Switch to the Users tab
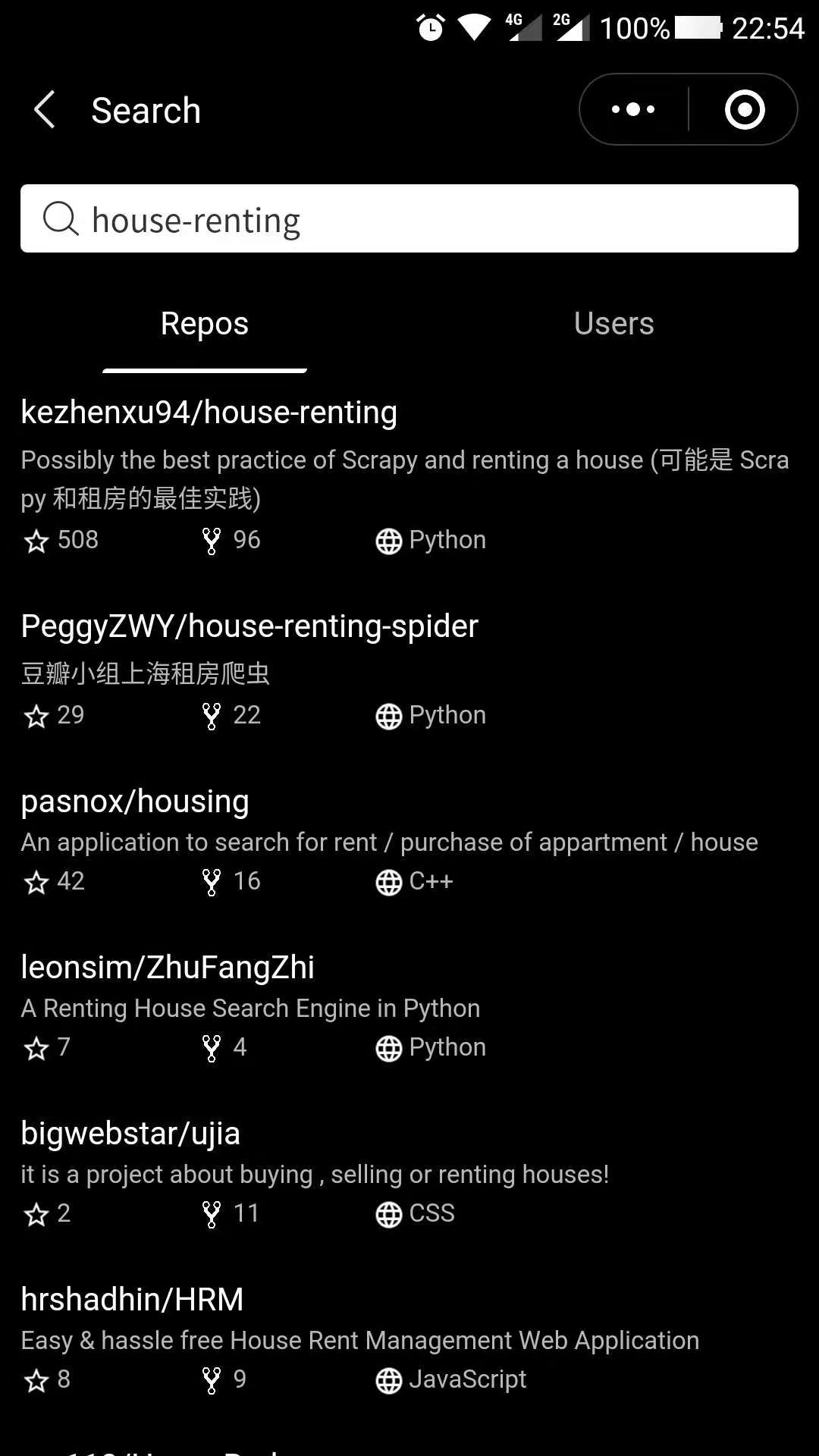The height and width of the screenshot is (1456, 819). [x=613, y=323]
